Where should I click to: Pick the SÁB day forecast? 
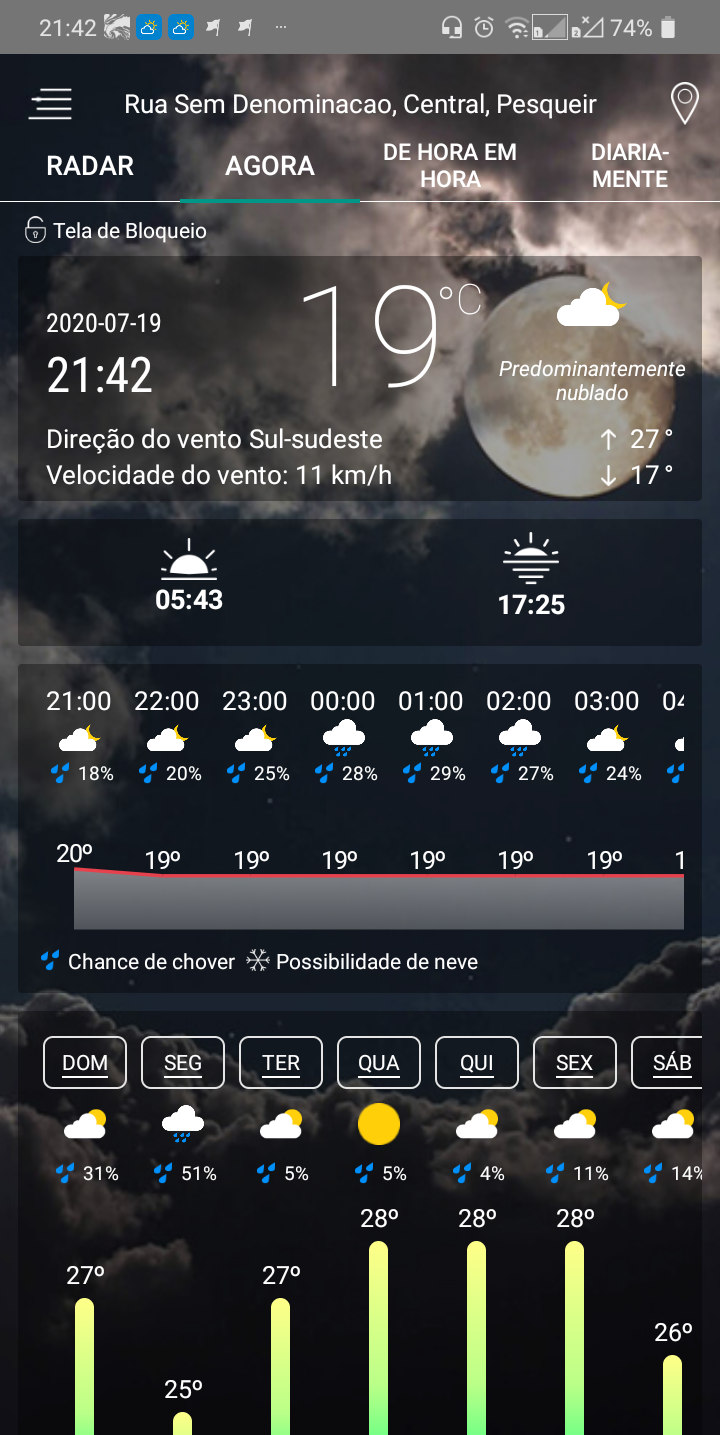coord(671,1062)
